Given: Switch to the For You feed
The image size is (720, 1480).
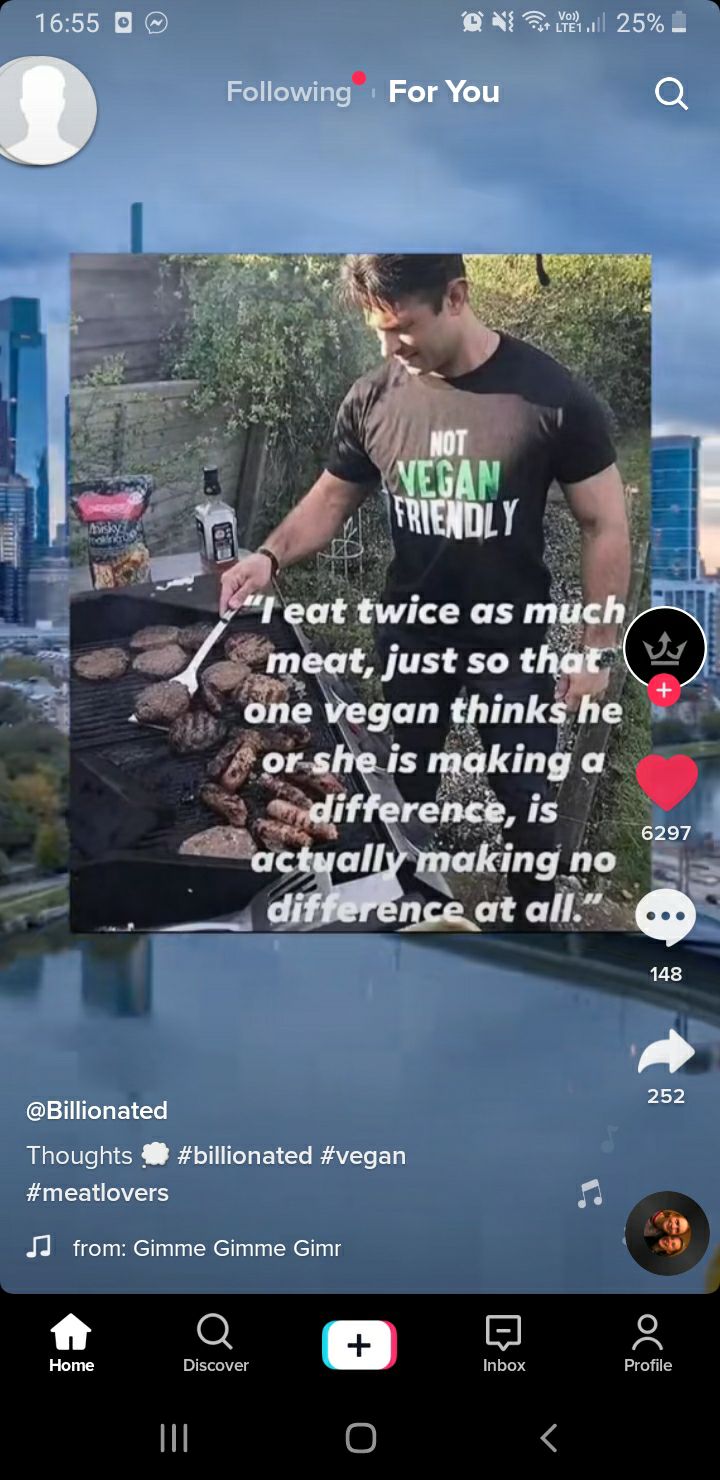Looking at the screenshot, I should (444, 92).
